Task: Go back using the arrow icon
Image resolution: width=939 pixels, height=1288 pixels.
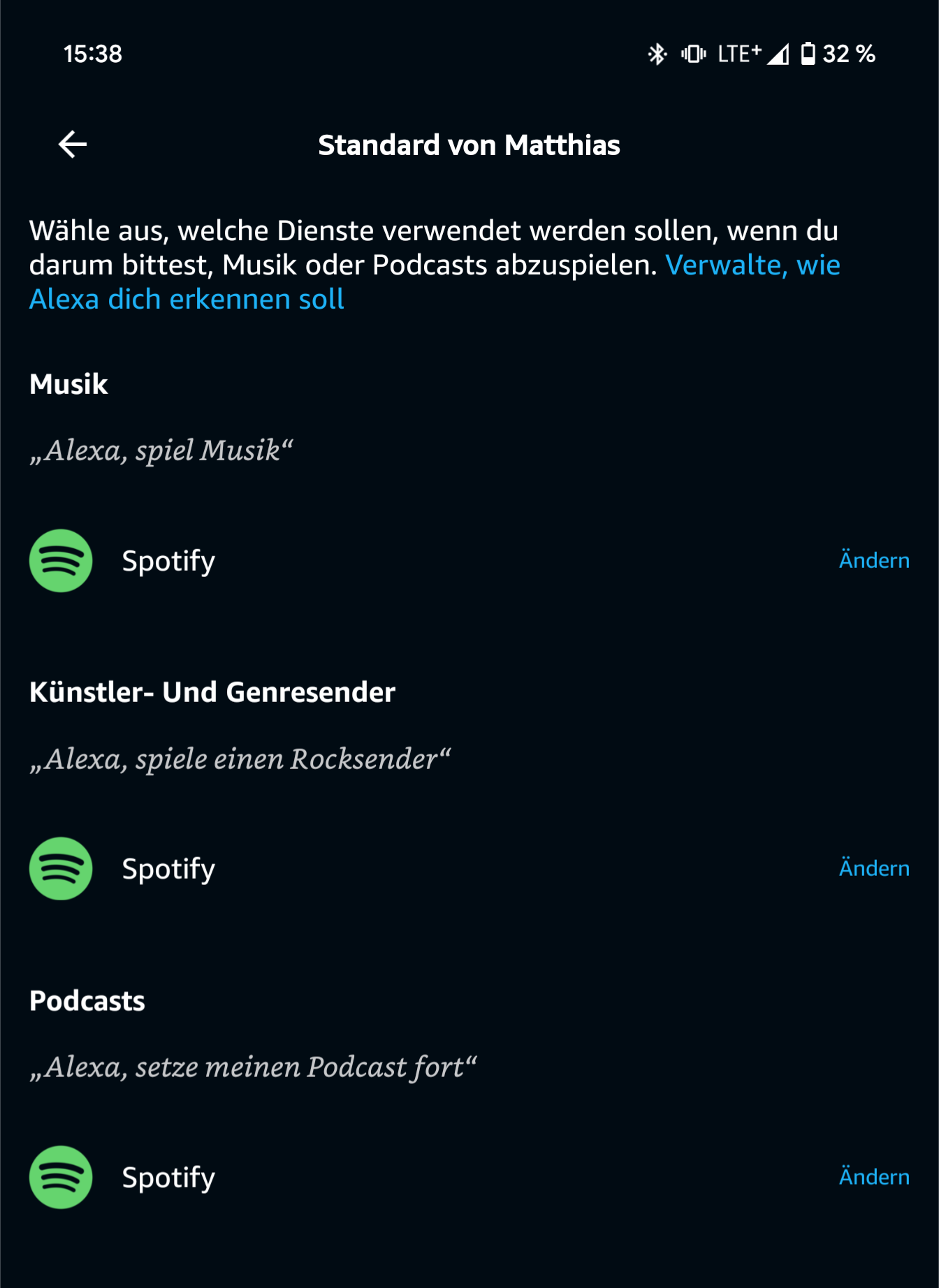Action: pyautogui.click(x=73, y=145)
